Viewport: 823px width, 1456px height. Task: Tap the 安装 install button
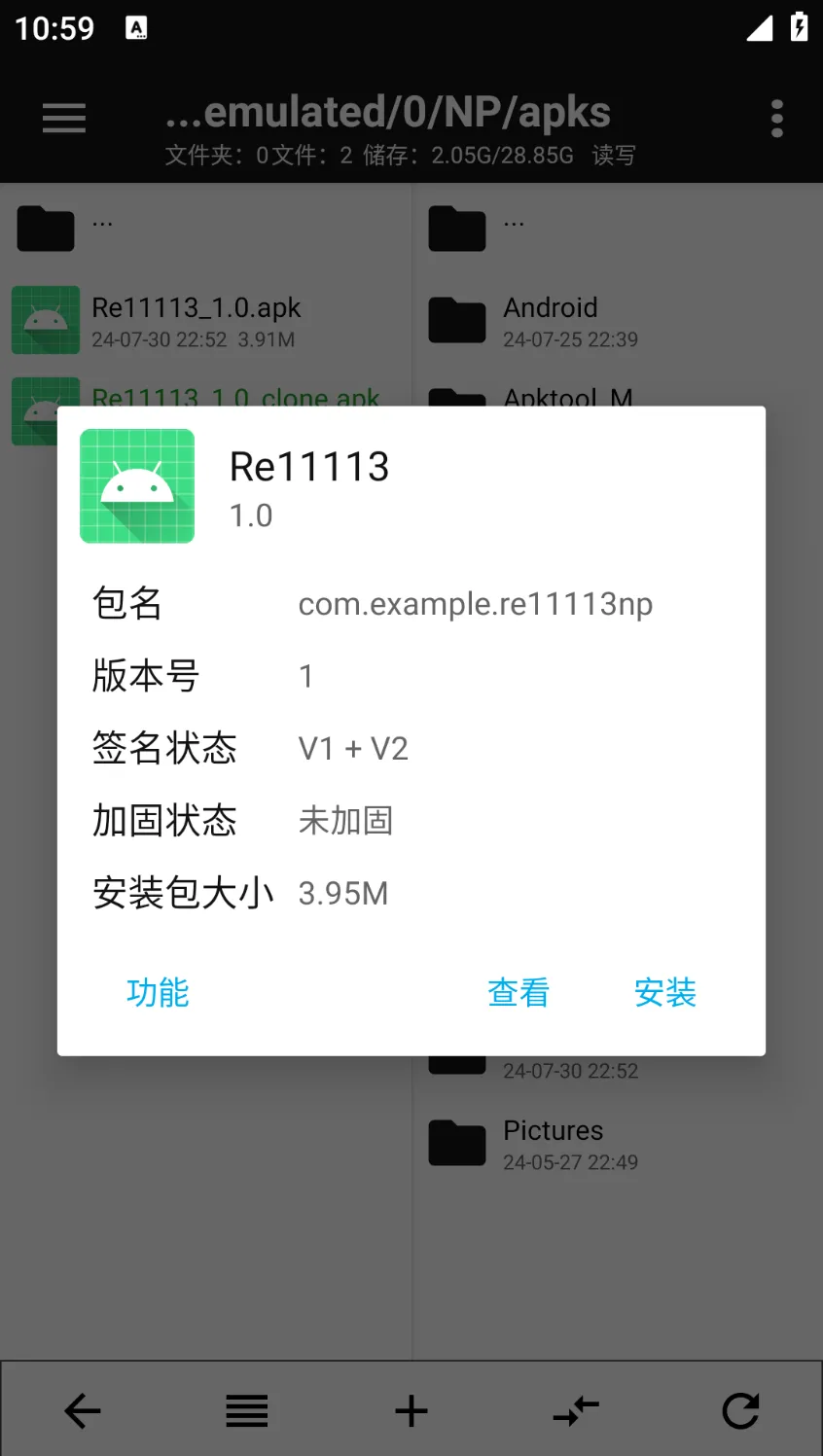[x=664, y=992]
